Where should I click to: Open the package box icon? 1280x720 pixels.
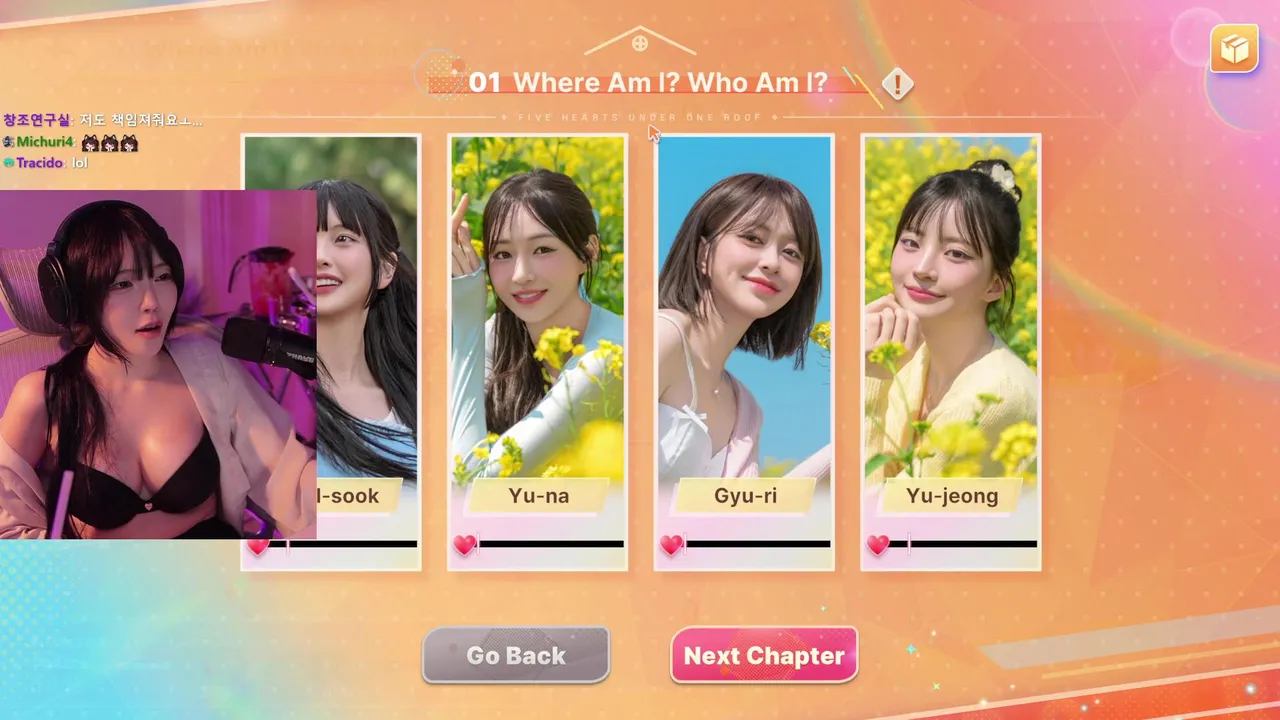coord(1234,49)
